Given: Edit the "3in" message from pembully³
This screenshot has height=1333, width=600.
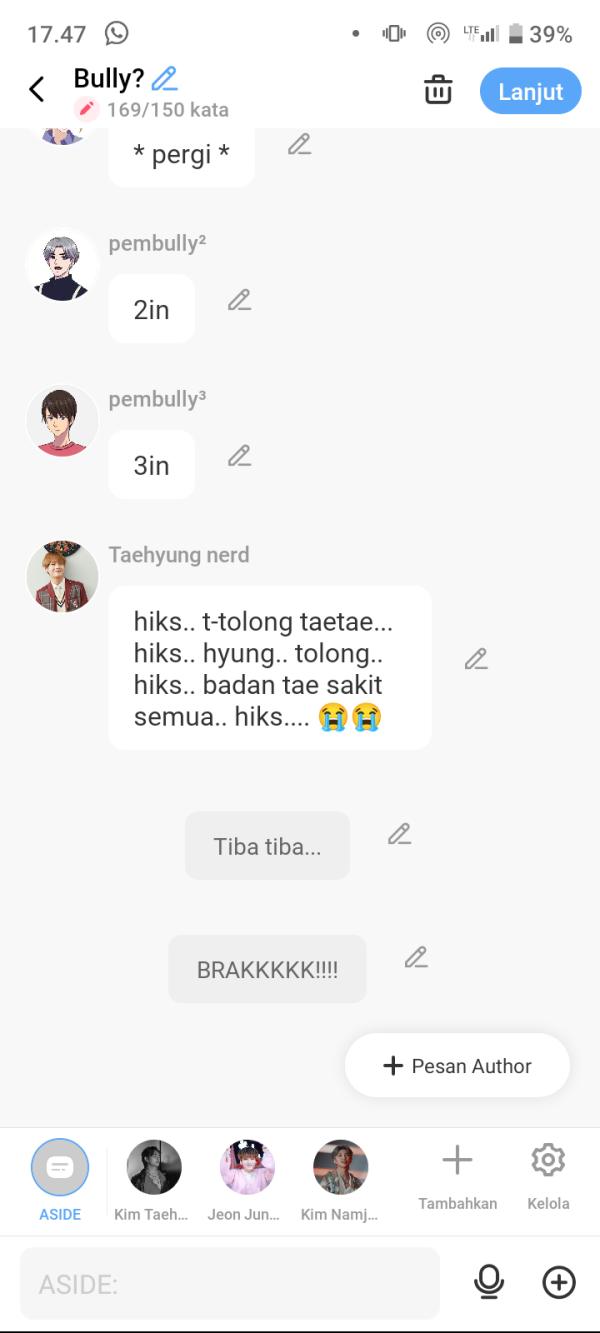Looking at the screenshot, I should tap(239, 456).
